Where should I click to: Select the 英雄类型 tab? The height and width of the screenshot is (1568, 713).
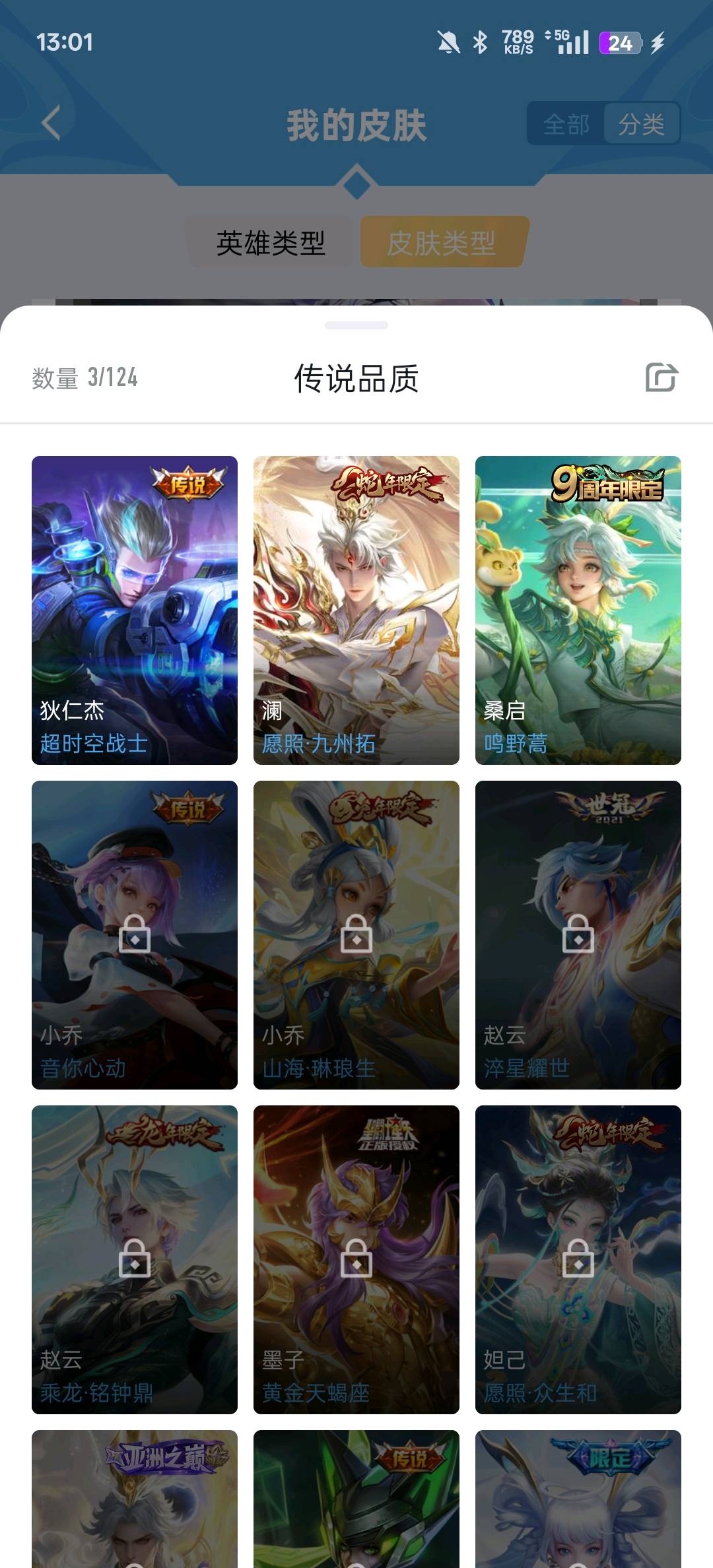click(271, 243)
